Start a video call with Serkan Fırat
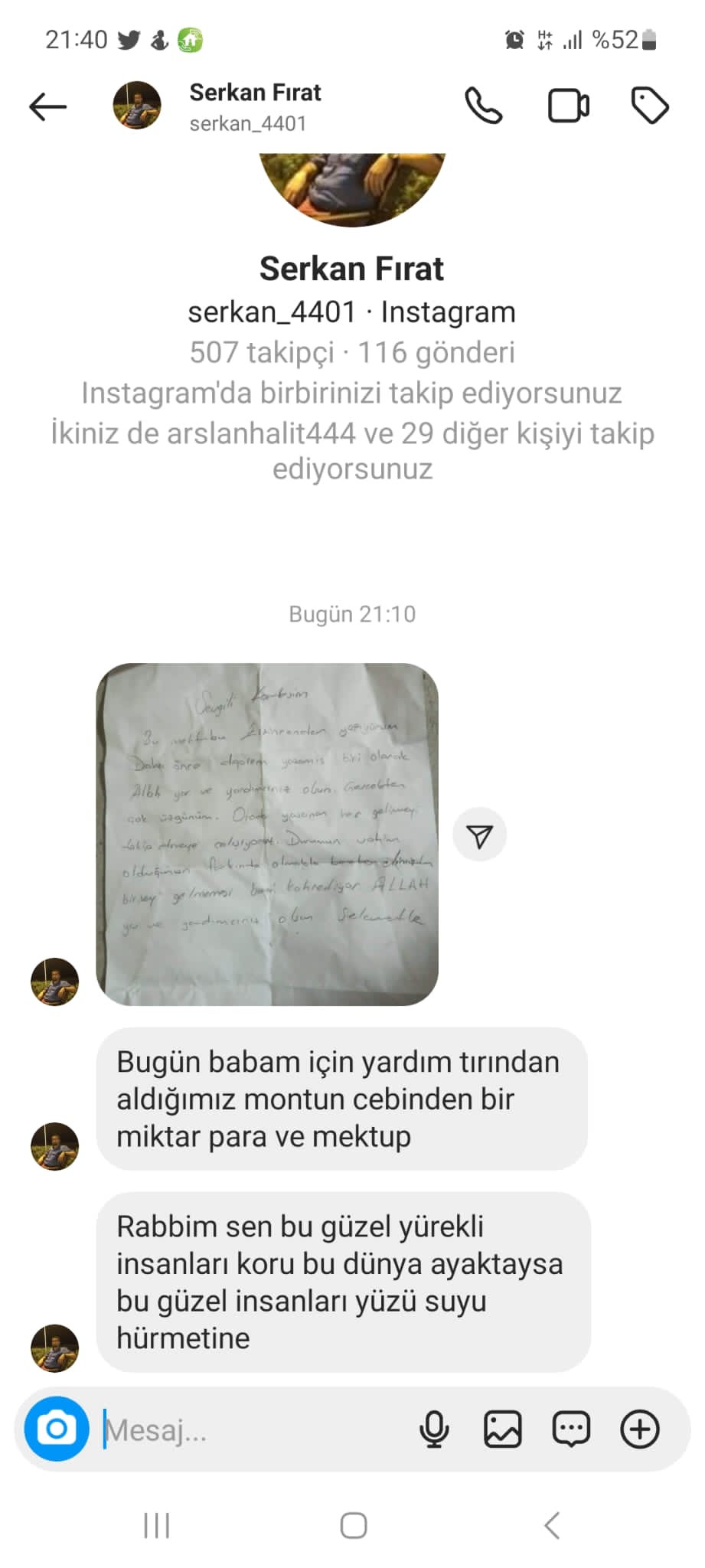The image size is (705, 1568). tap(567, 106)
